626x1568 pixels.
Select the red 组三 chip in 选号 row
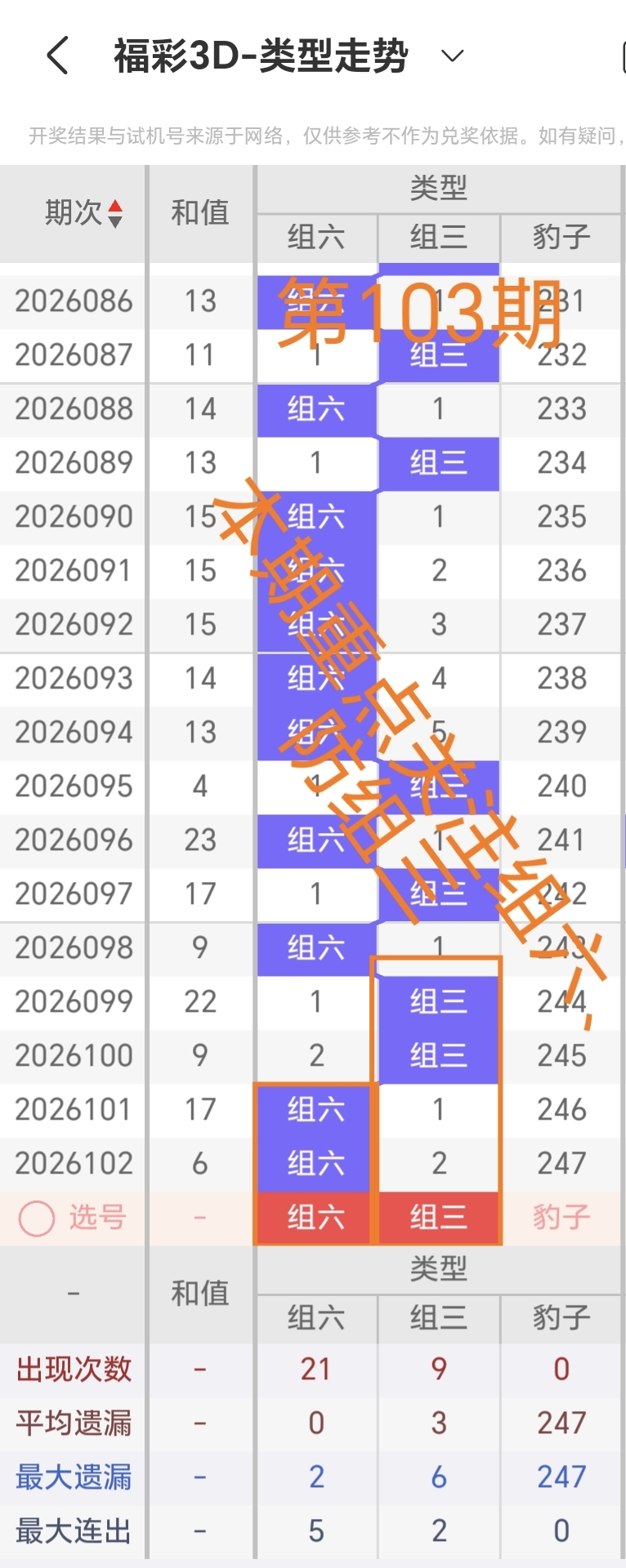(x=439, y=1216)
